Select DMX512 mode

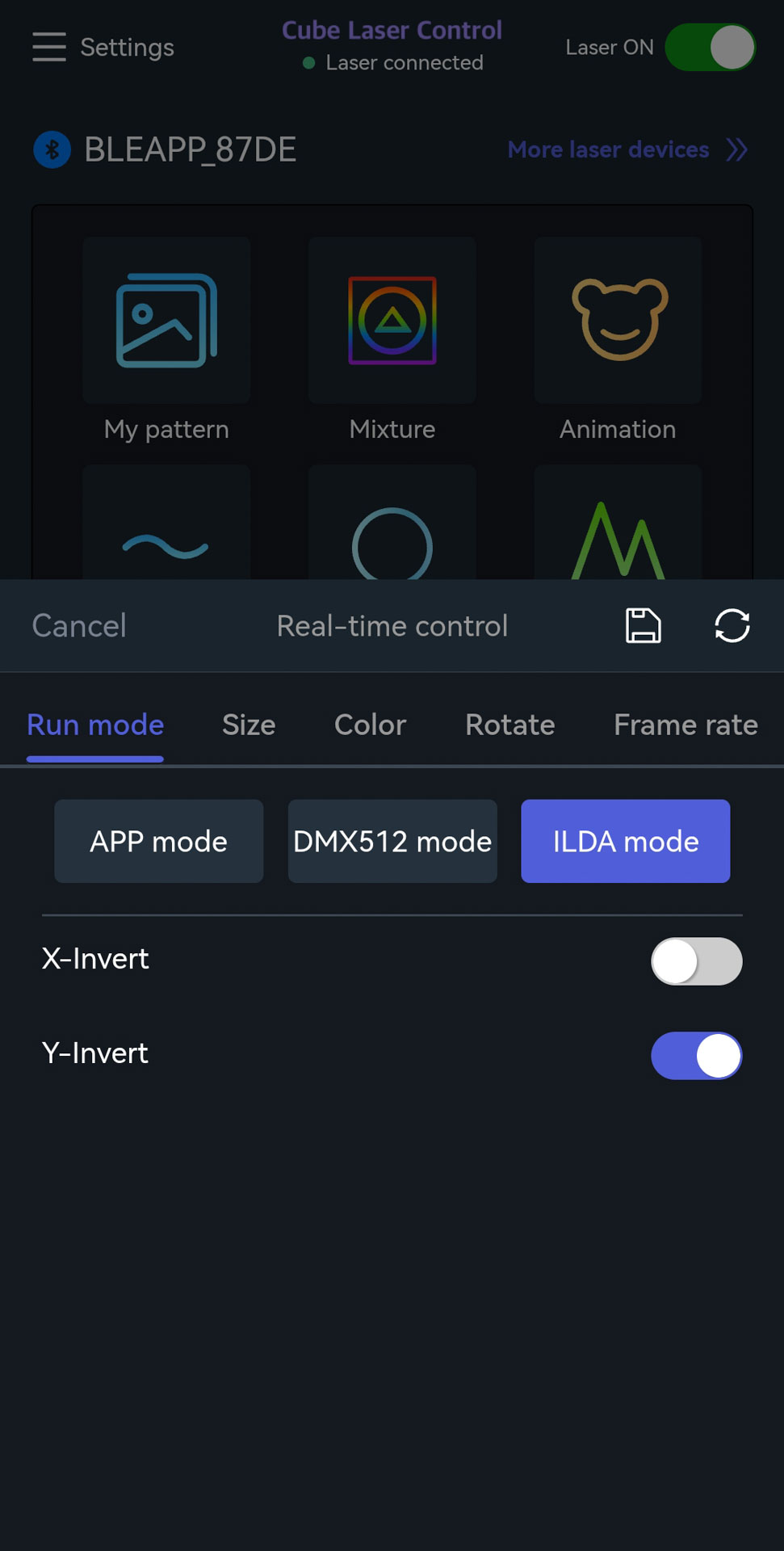pos(392,841)
